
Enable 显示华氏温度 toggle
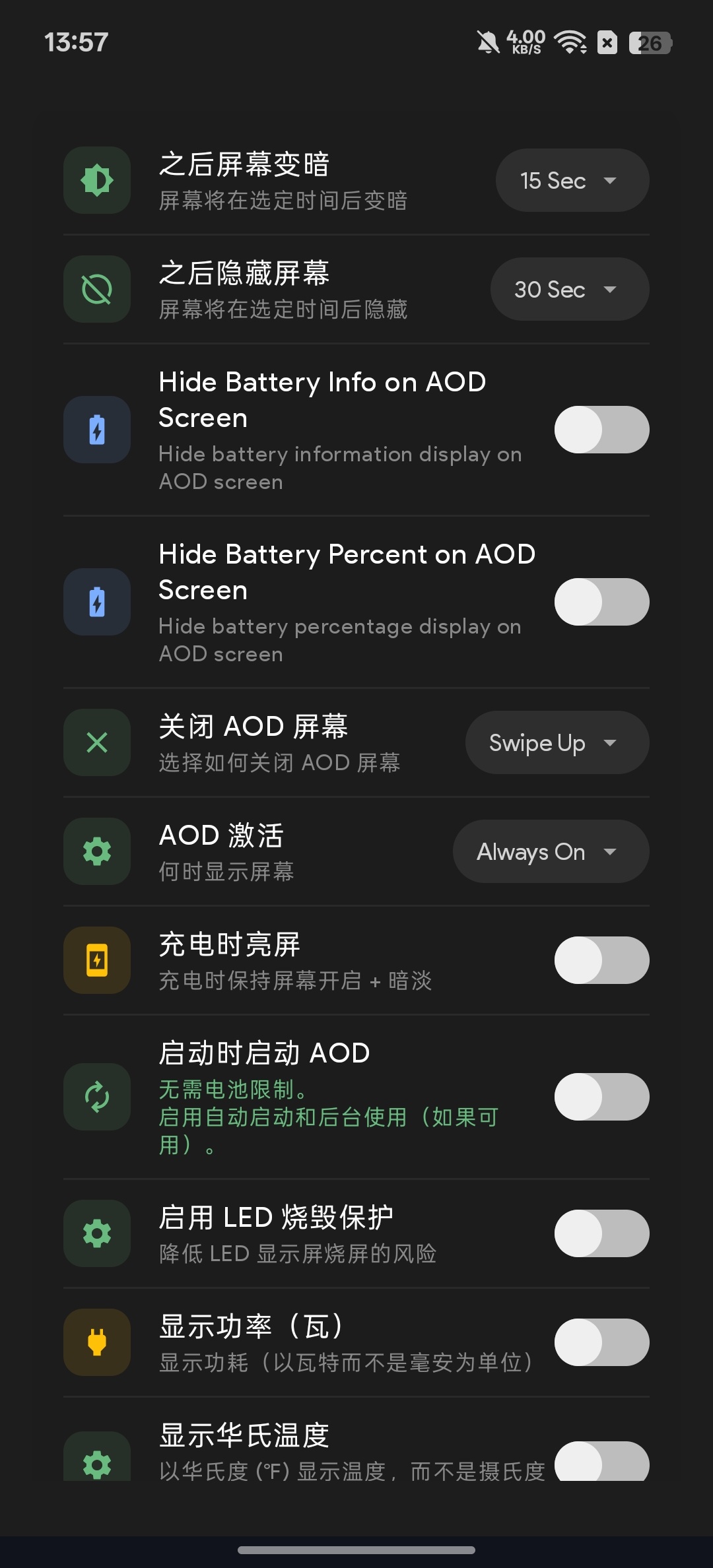point(602,1461)
